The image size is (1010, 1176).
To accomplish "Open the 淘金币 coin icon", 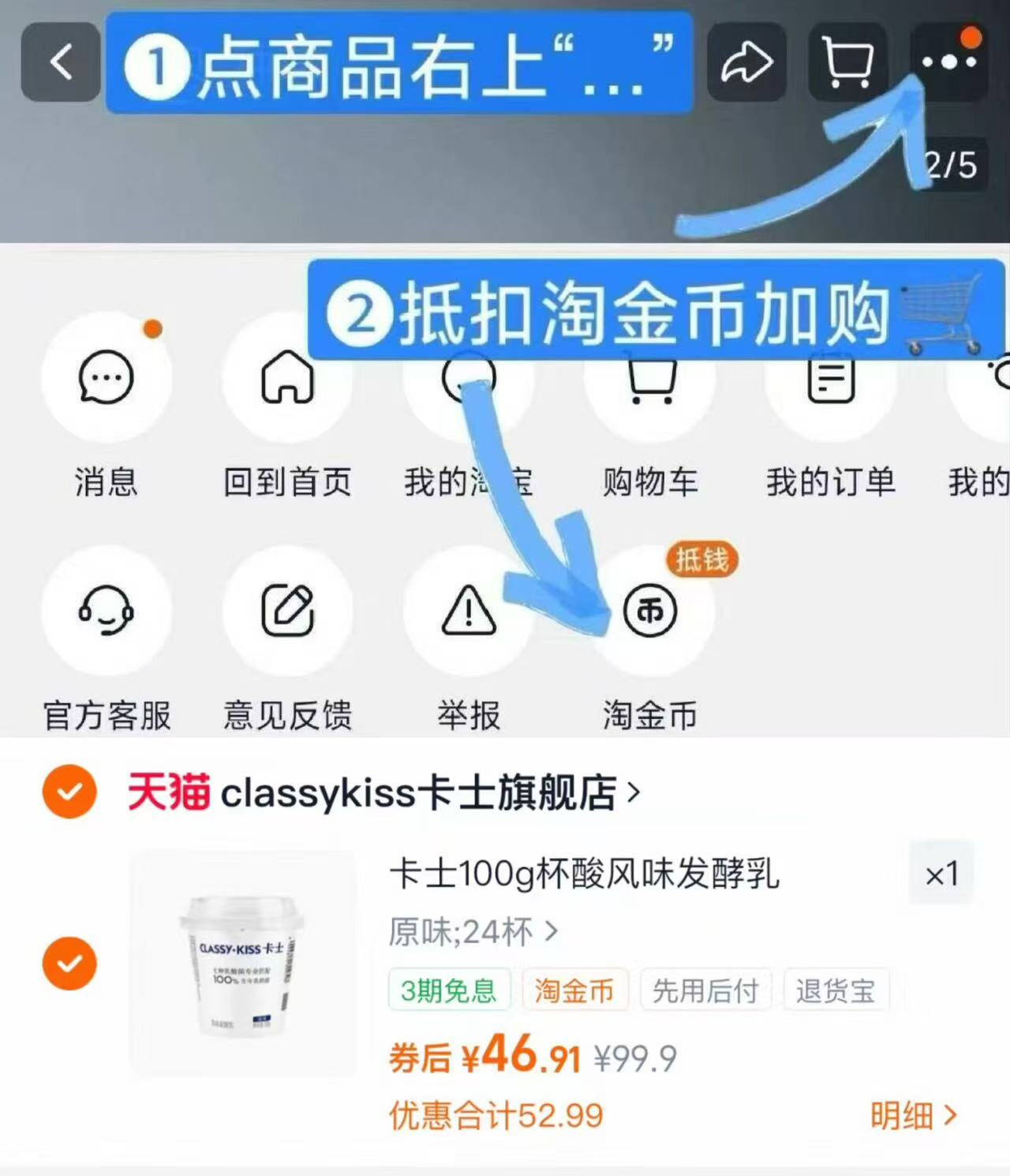I will [649, 609].
